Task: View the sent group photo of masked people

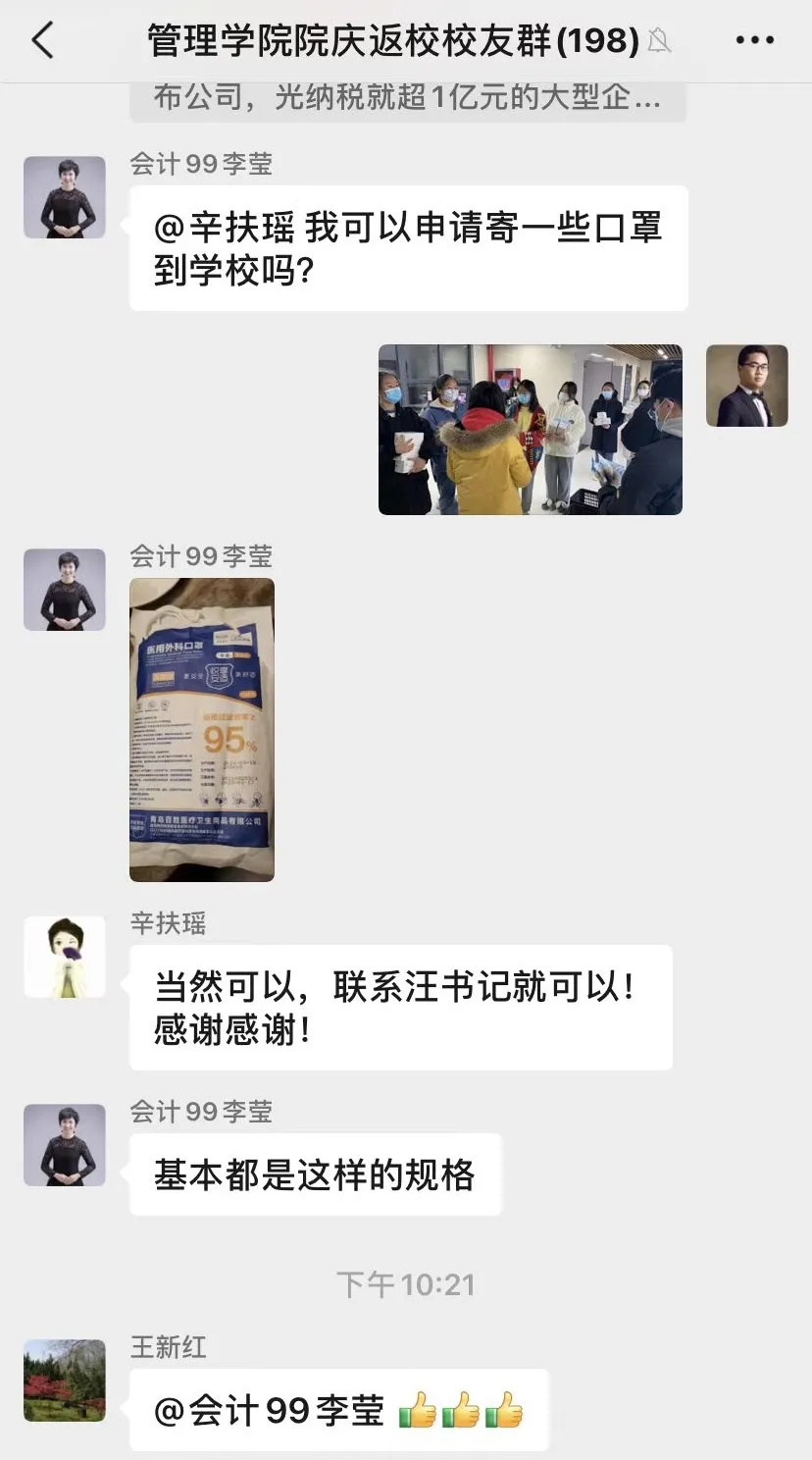Action: point(530,430)
